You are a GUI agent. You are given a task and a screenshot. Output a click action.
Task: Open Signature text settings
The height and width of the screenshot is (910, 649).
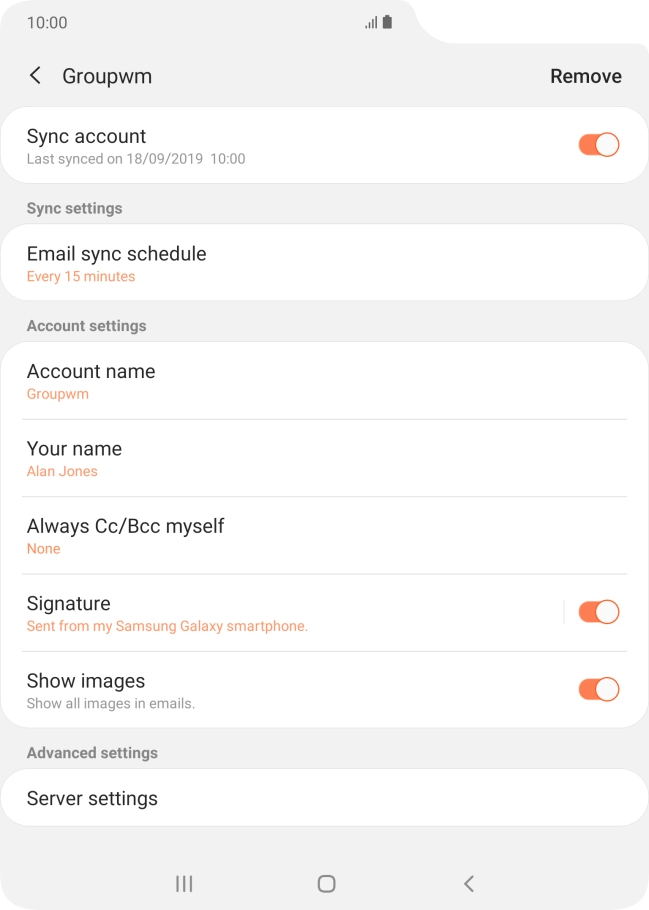pyautogui.click(x=280, y=613)
